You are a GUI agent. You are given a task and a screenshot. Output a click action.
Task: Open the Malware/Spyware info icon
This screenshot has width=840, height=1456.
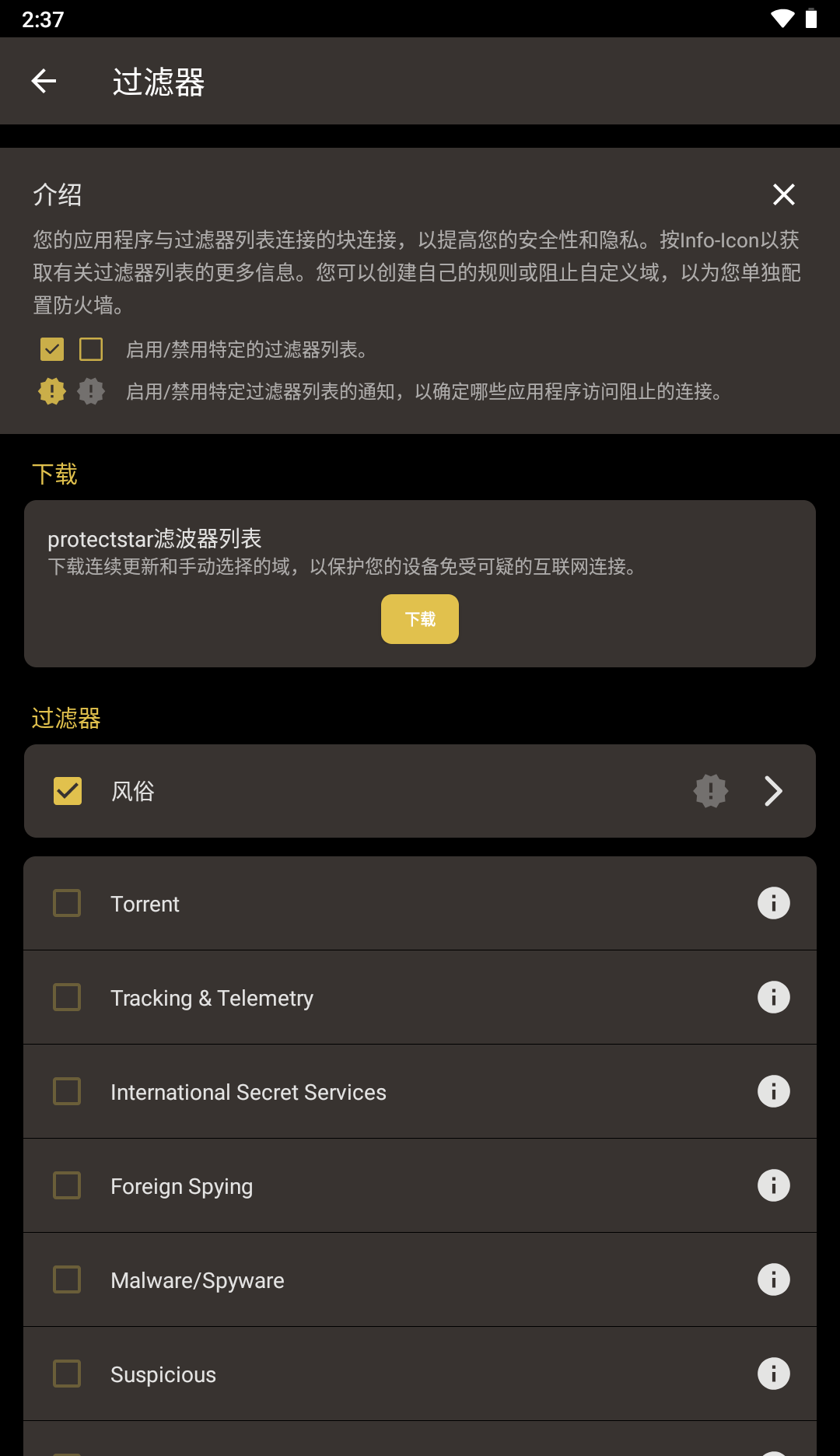click(x=773, y=1280)
